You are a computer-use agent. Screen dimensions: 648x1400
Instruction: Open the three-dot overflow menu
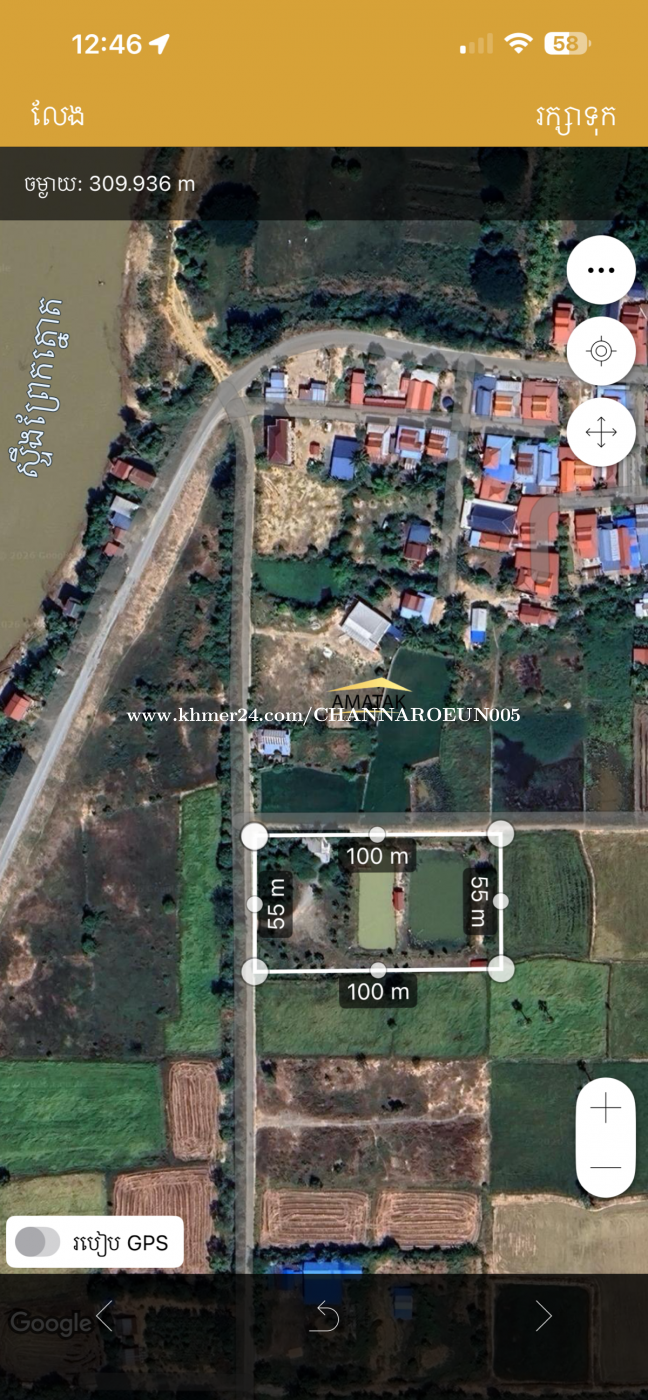601,270
